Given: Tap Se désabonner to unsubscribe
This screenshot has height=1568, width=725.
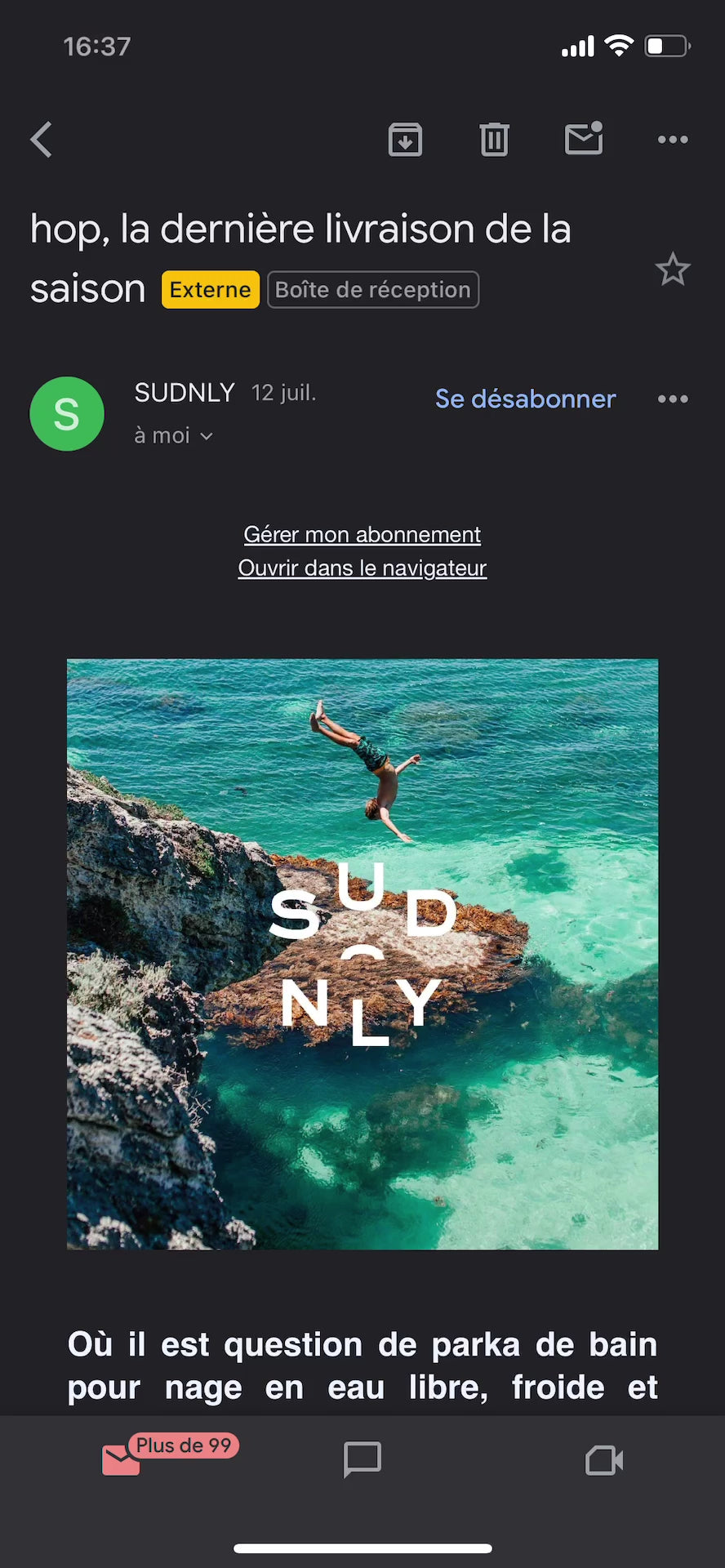Looking at the screenshot, I should (525, 399).
